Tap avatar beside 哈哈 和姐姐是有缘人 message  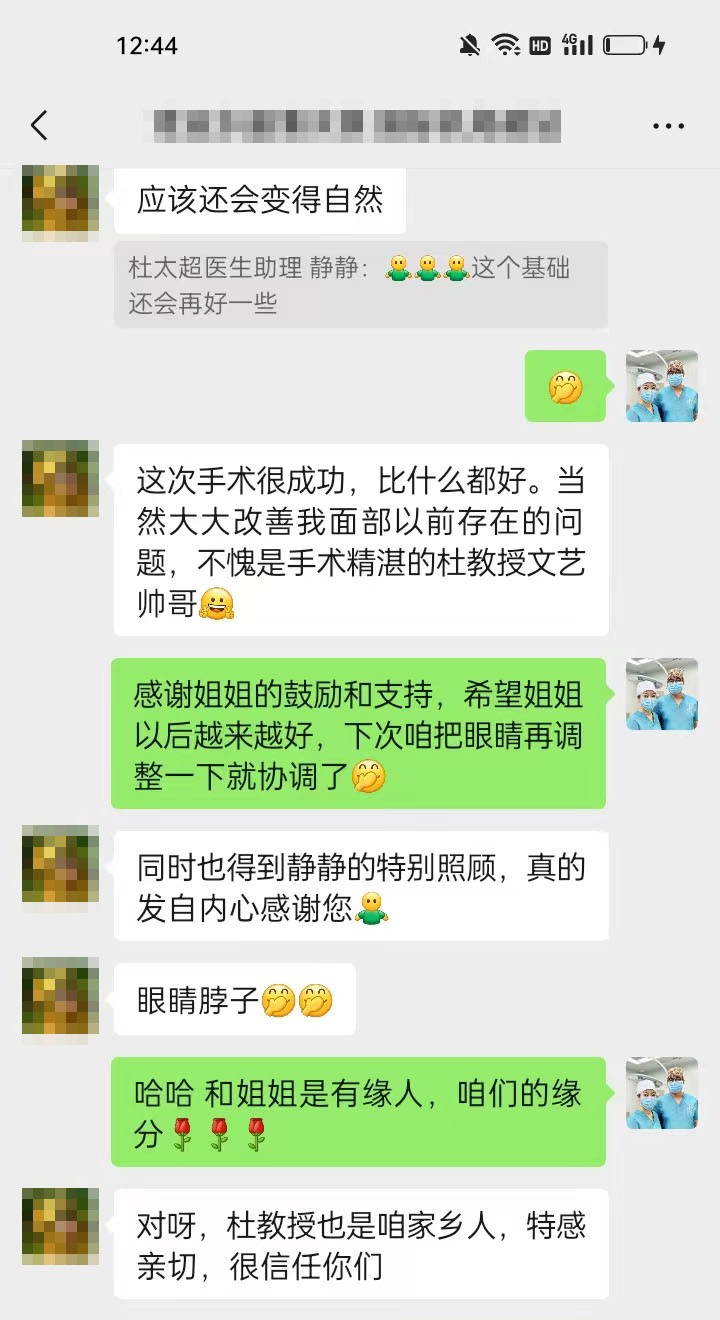coord(661,1093)
